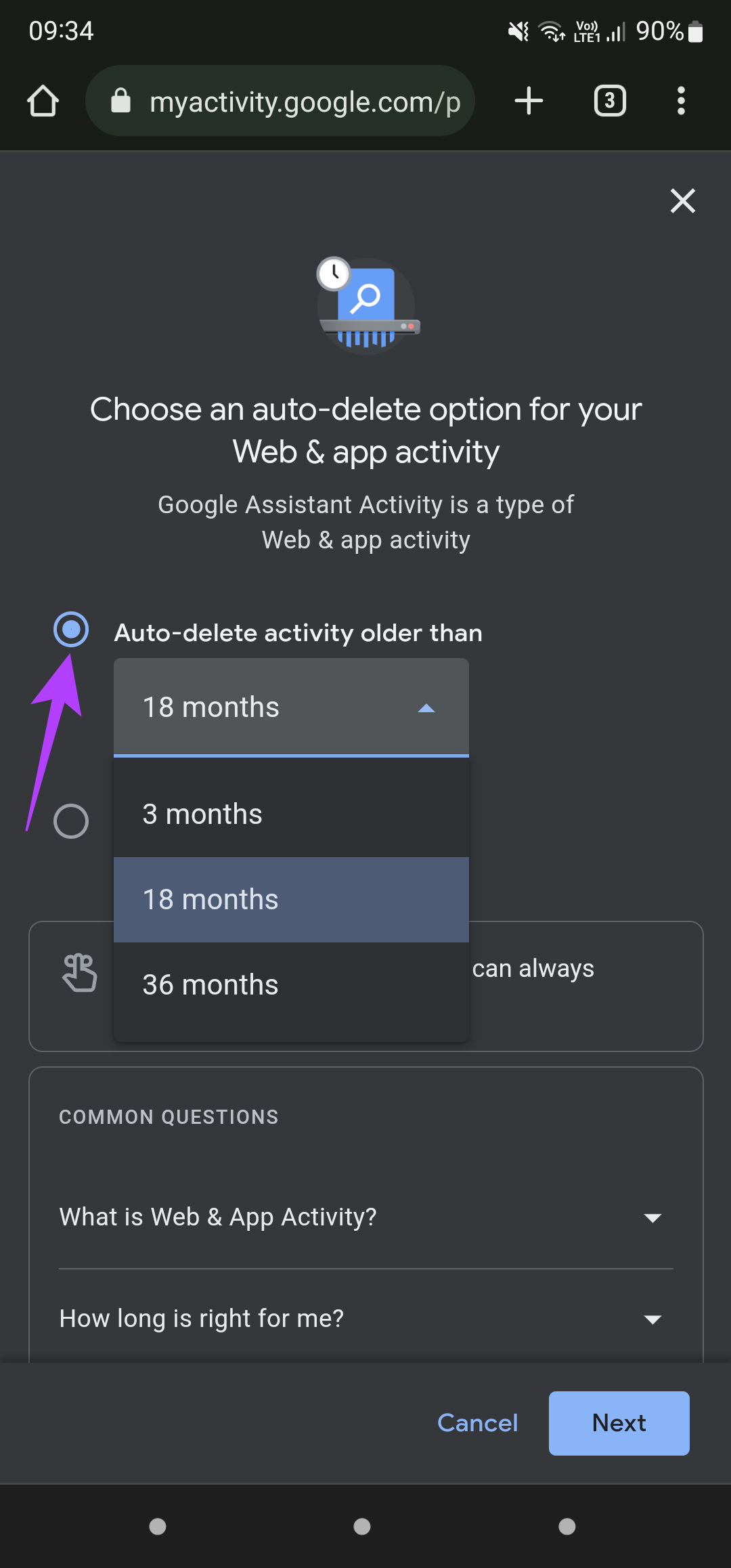Open the tab switcher showing 3 tabs

click(x=610, y=101)
